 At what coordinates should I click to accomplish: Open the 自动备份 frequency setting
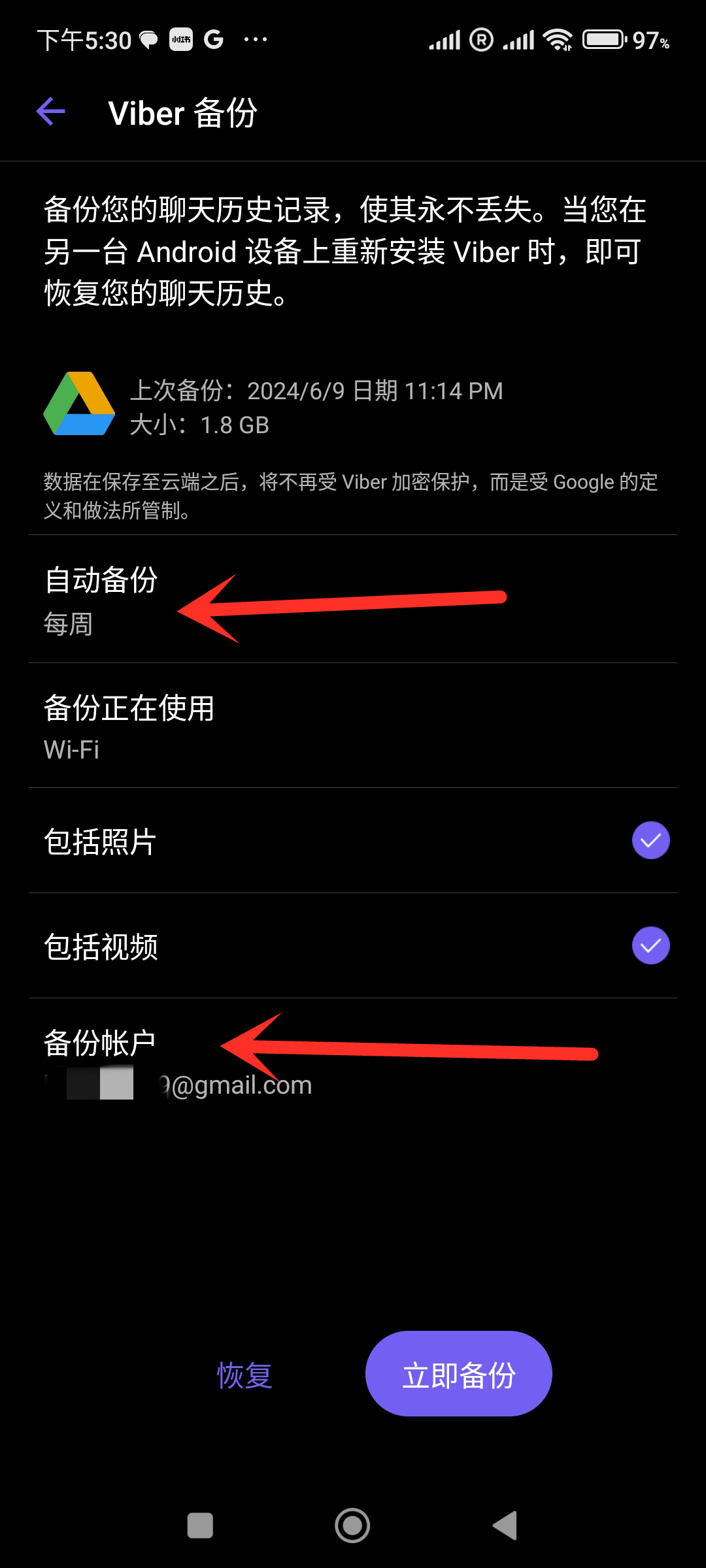coord(353,599)
